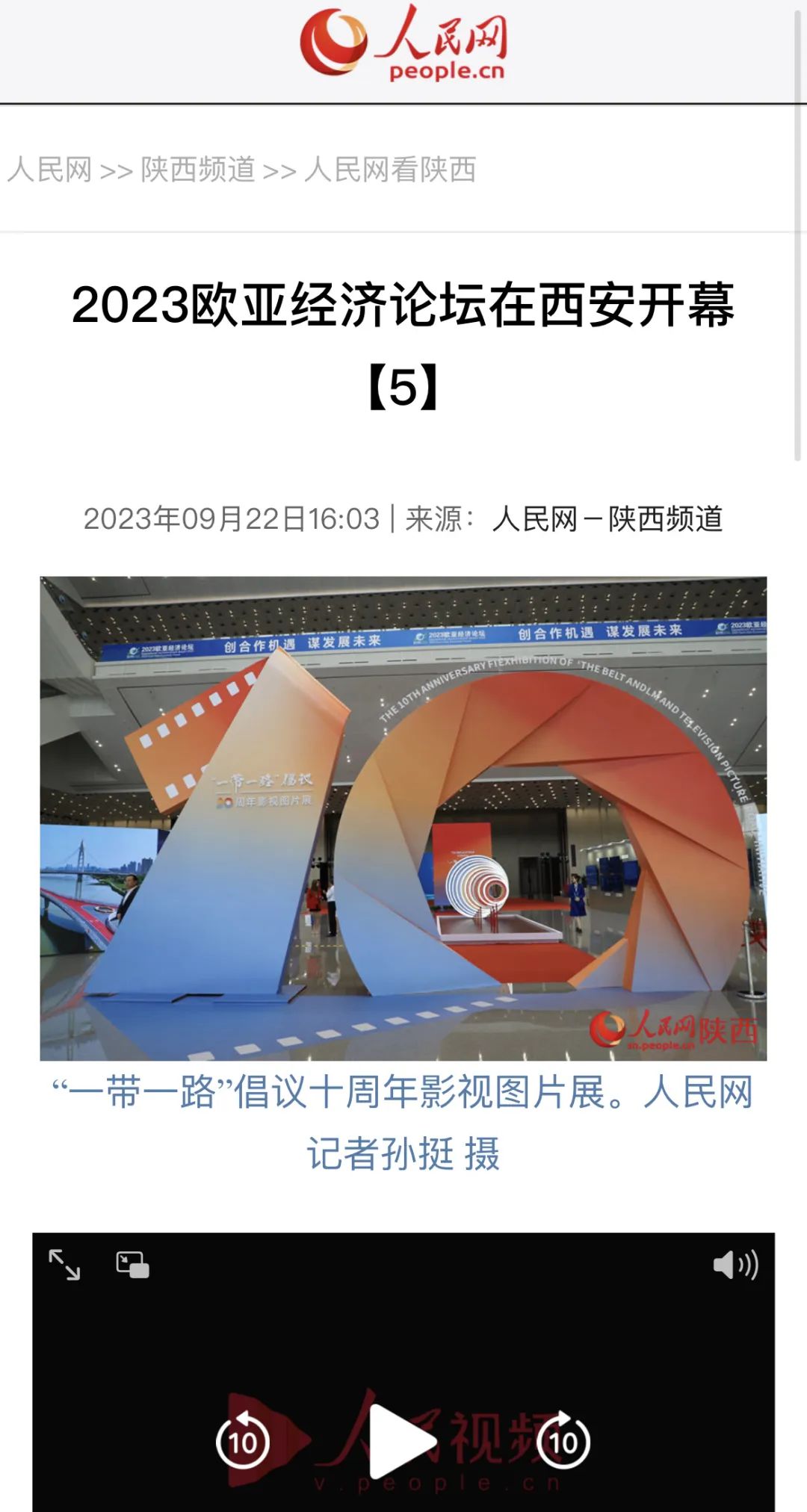Tap the people.cn logo to go home
Viewport: 807px width, 1512px height.
pos(403,43)
